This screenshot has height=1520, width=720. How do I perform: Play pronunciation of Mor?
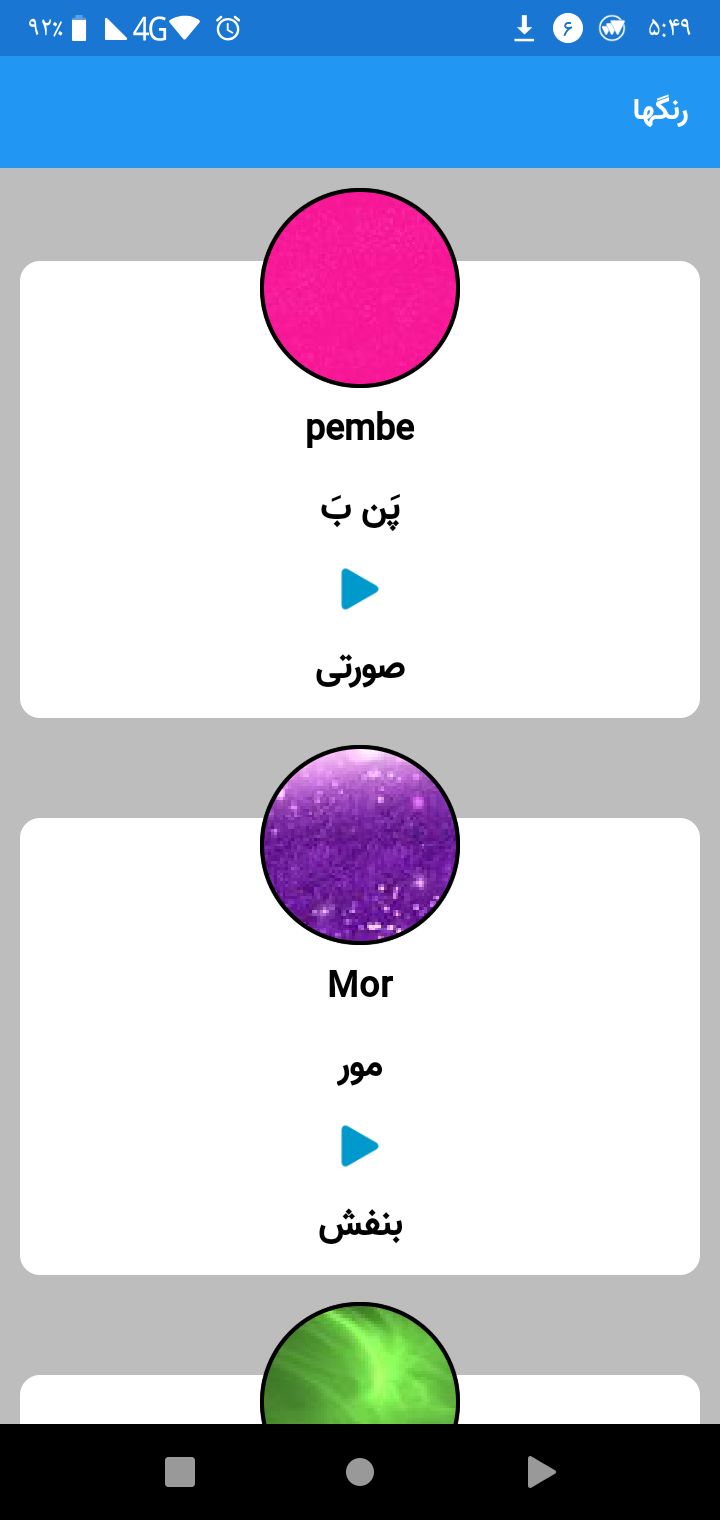(x=359, y=1146)
